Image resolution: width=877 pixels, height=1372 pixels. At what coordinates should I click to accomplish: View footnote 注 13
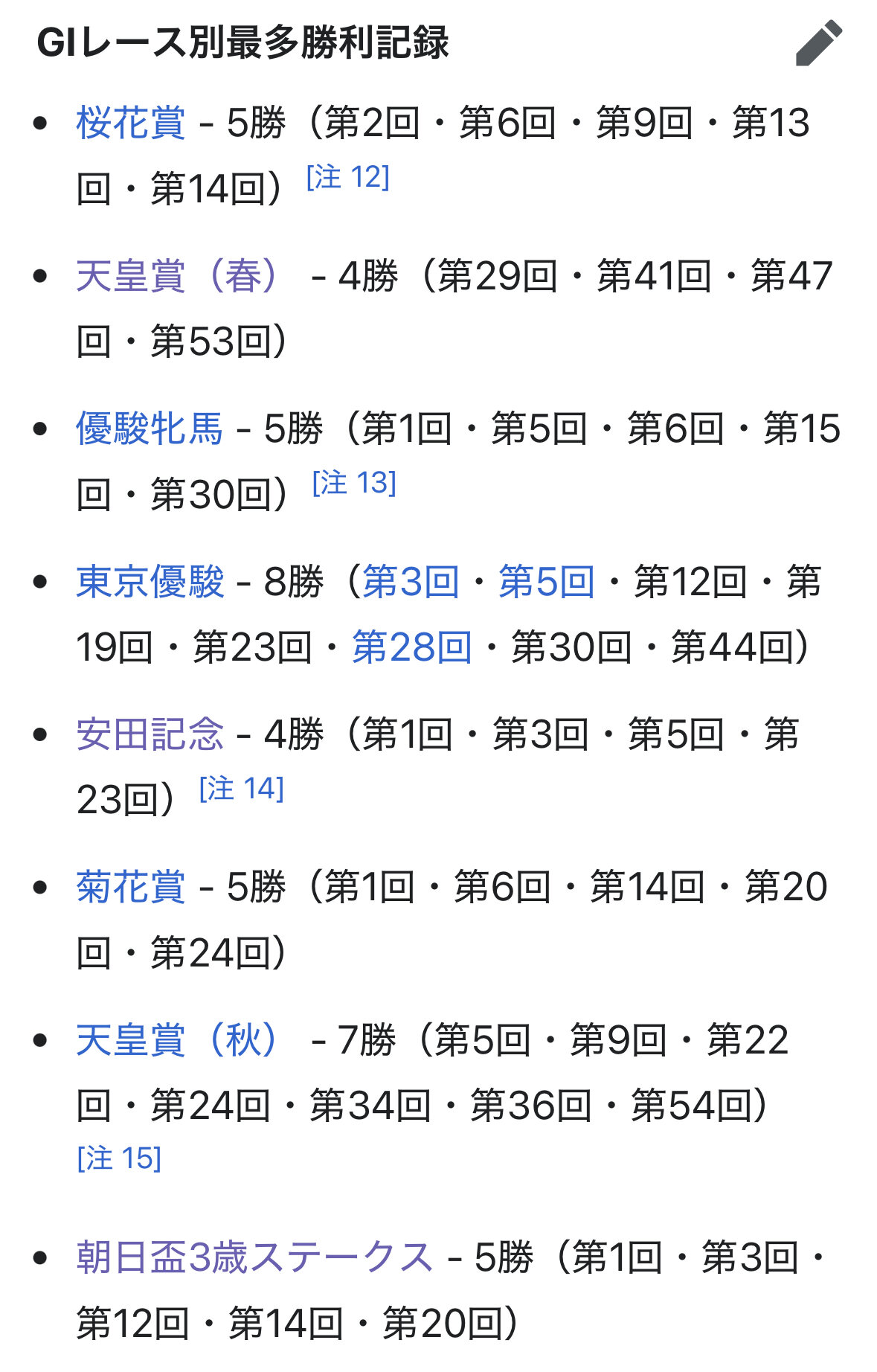tap(354, 483)
